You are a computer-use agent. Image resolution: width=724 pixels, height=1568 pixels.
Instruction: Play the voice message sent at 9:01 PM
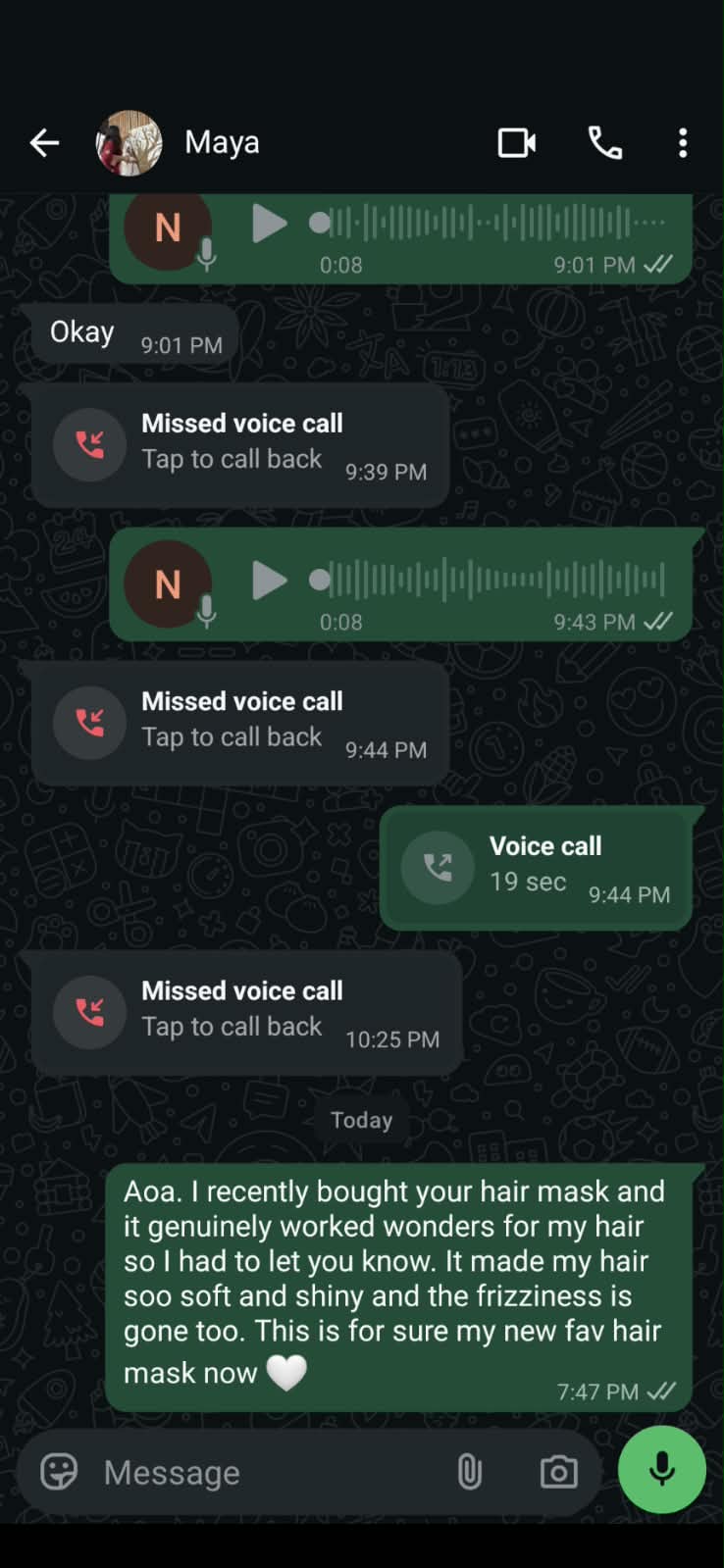point(269,224)
